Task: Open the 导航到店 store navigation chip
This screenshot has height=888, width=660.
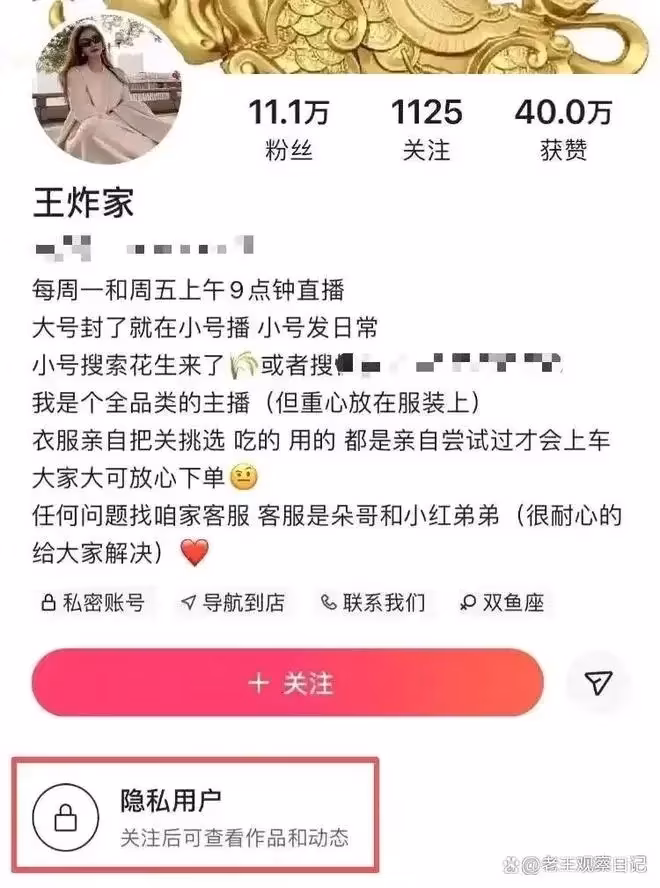Action: tap(233, 602)
